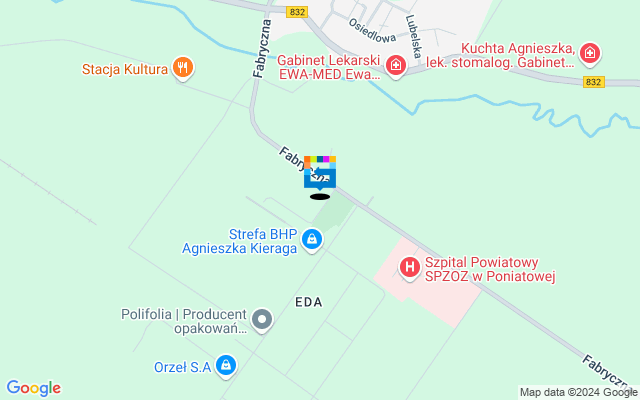Select Szpital Powiatowy SPZOZ hospital marker
This screenshot has width=640, height=400.
click(x=409, y=267)
